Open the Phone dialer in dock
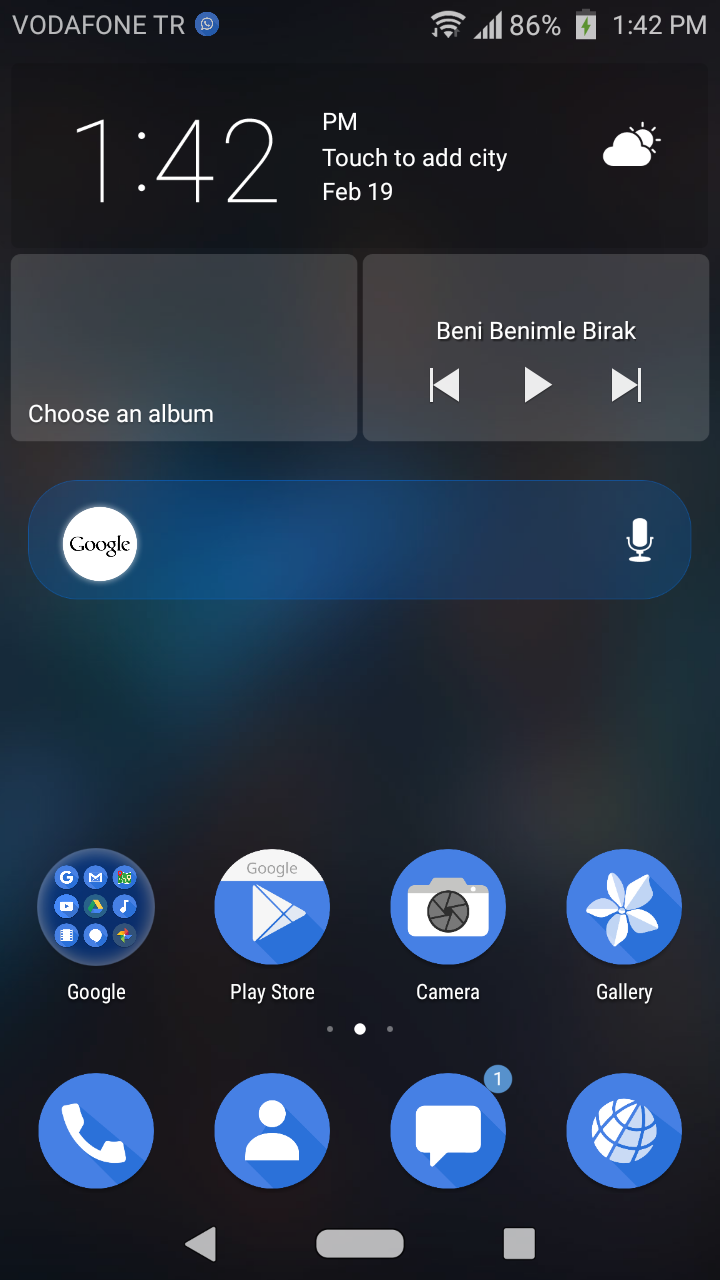The width and height of the screenshot is (720, 1280). pyautogui.click(x=96, y=1131)
